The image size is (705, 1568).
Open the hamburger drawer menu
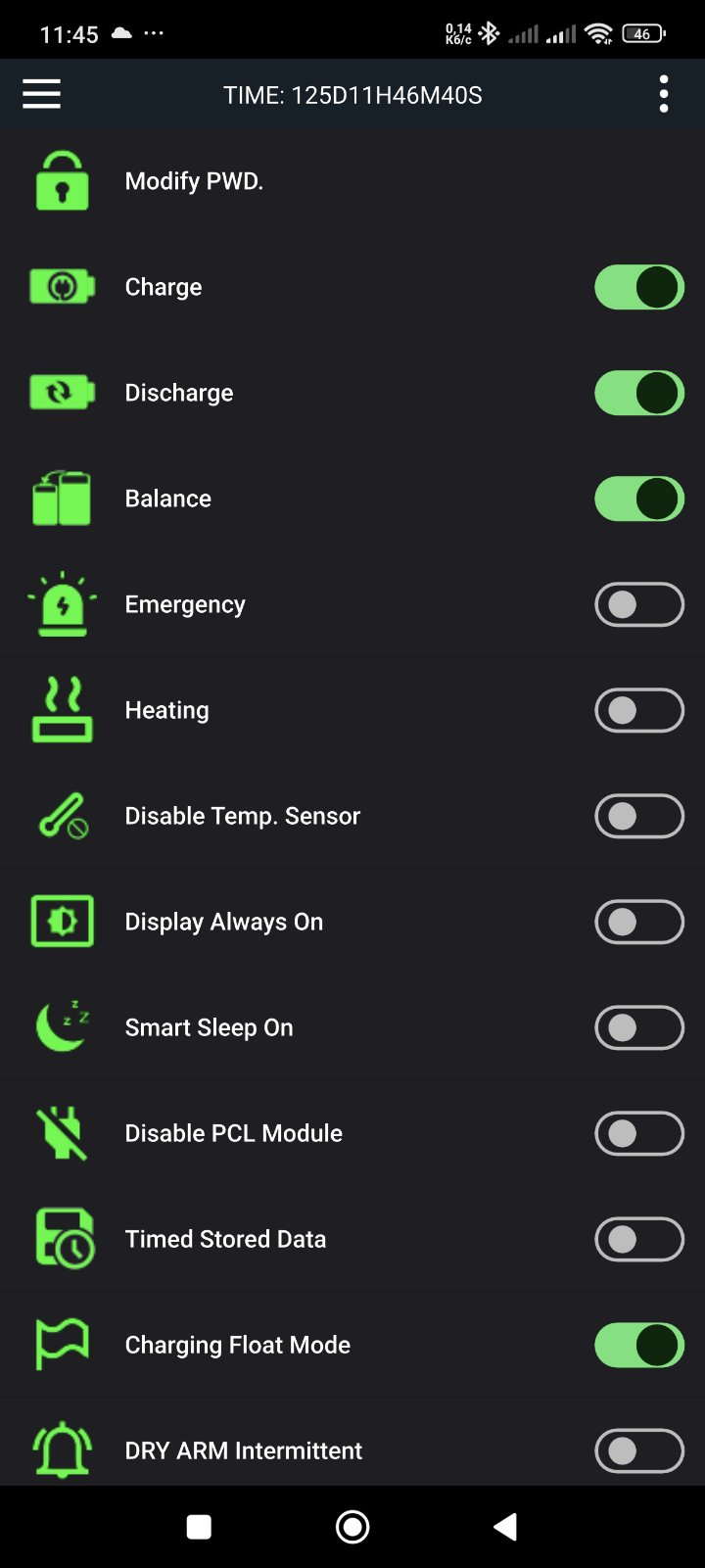pos(41,94)
